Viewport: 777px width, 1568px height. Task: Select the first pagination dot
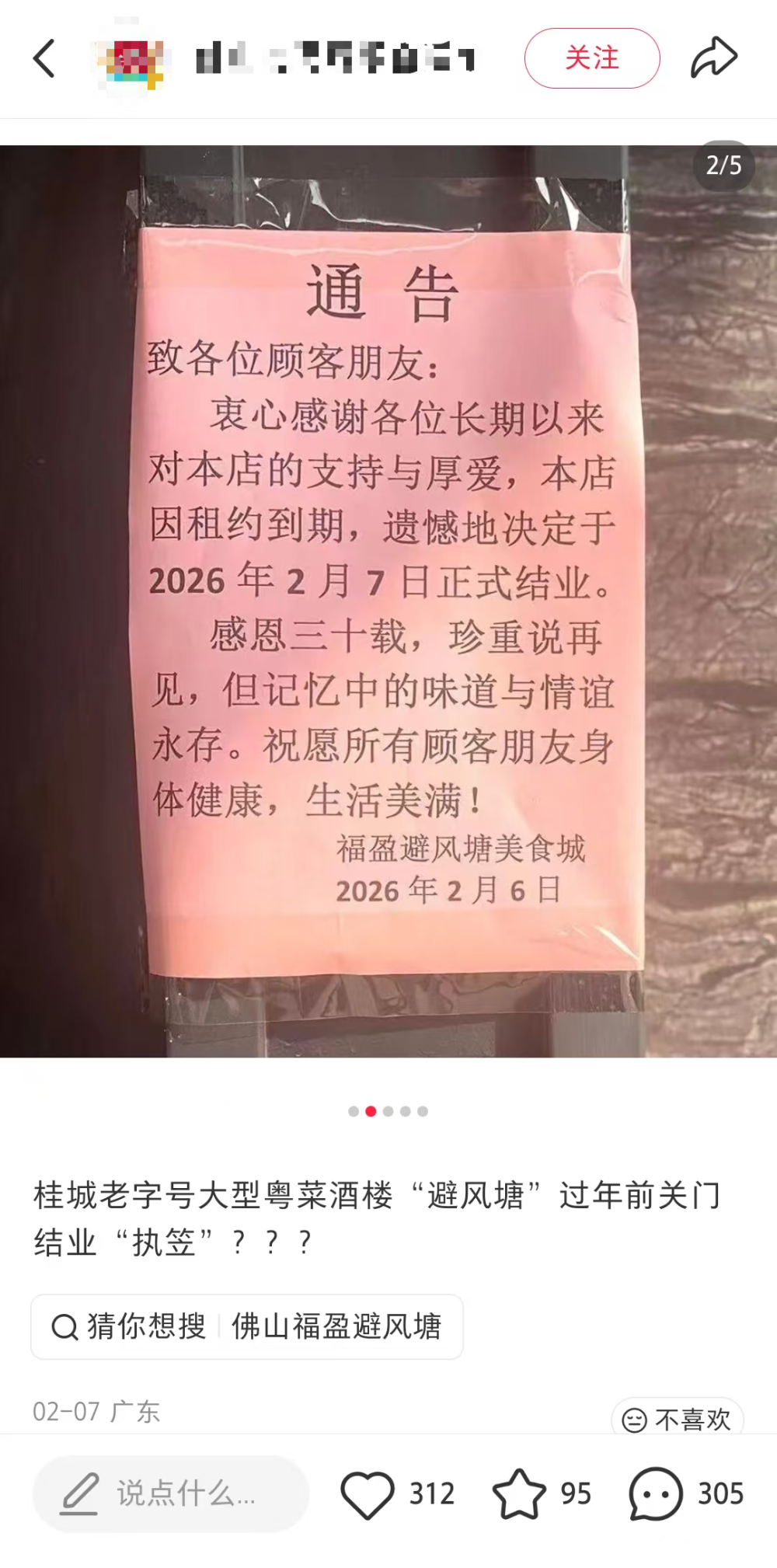click(351, 1111)
